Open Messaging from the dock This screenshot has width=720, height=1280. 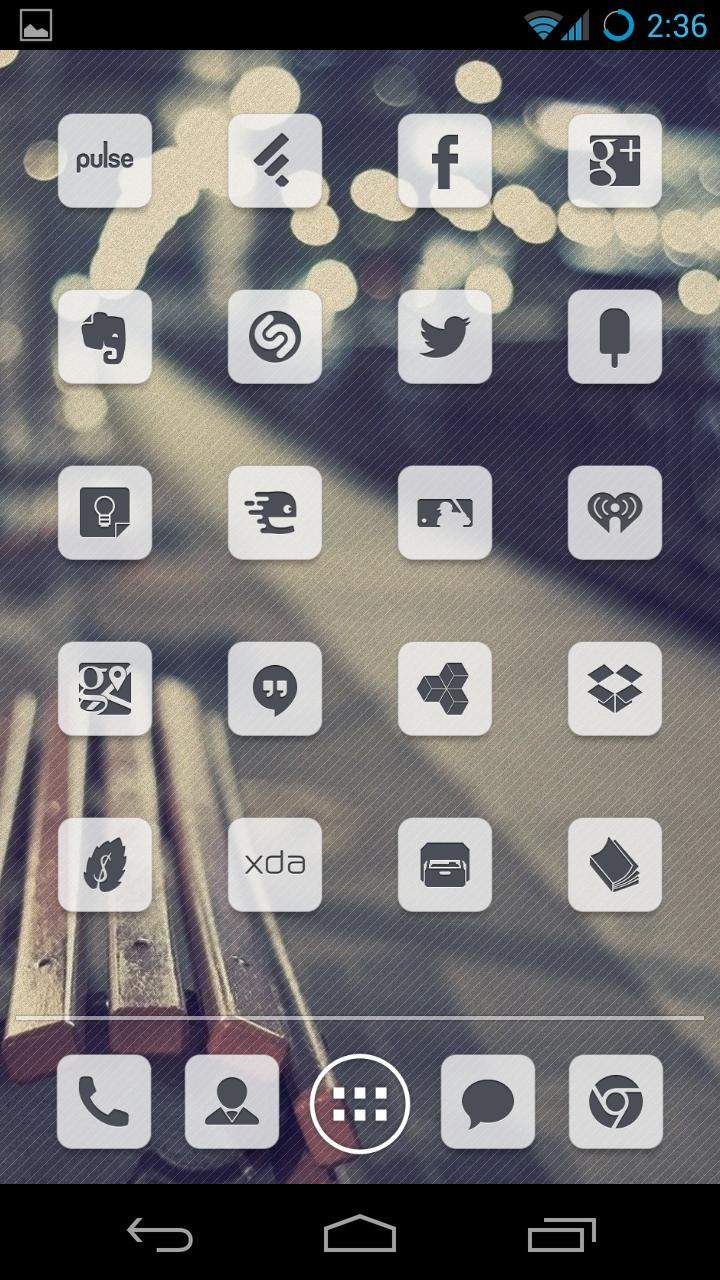pos(488,1101)
